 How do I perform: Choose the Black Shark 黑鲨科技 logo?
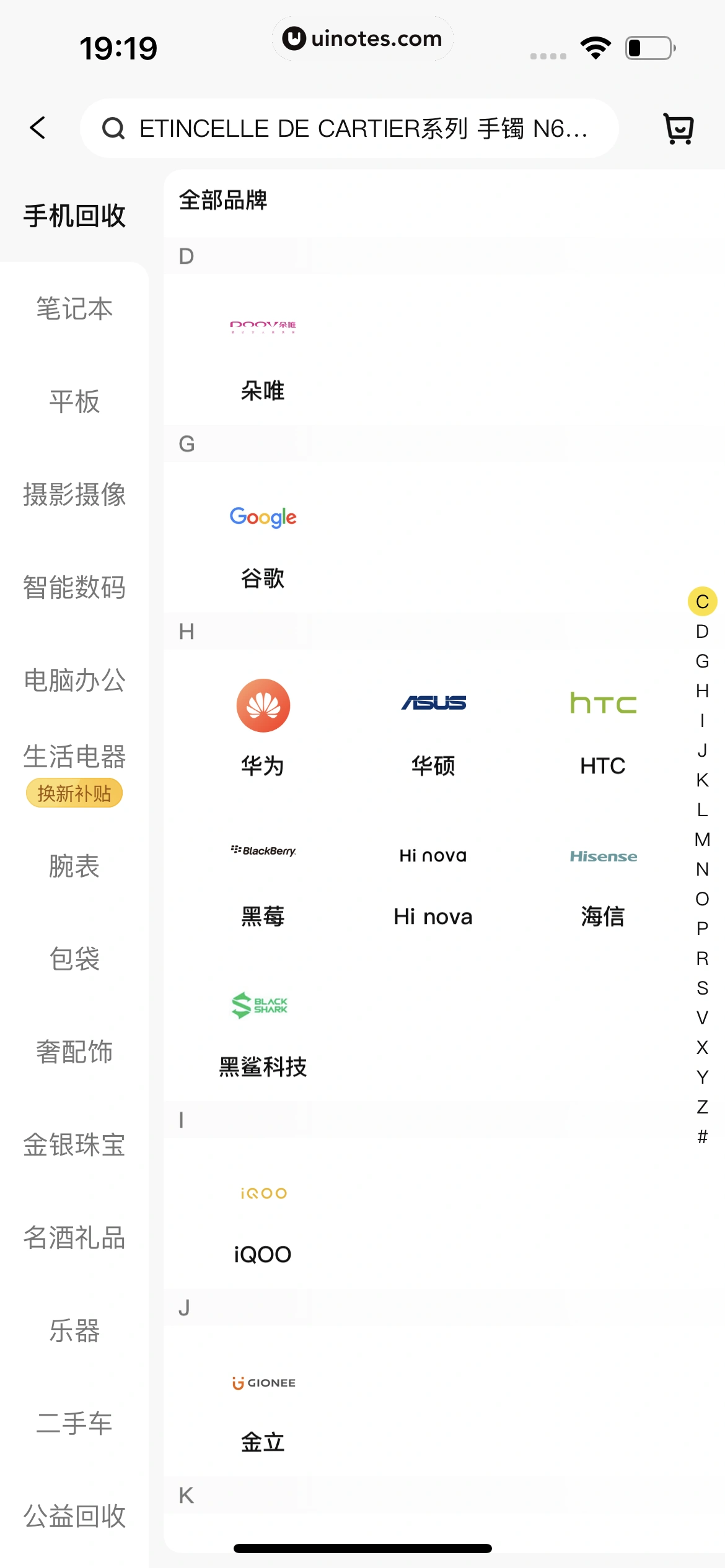pos(261,1004)
